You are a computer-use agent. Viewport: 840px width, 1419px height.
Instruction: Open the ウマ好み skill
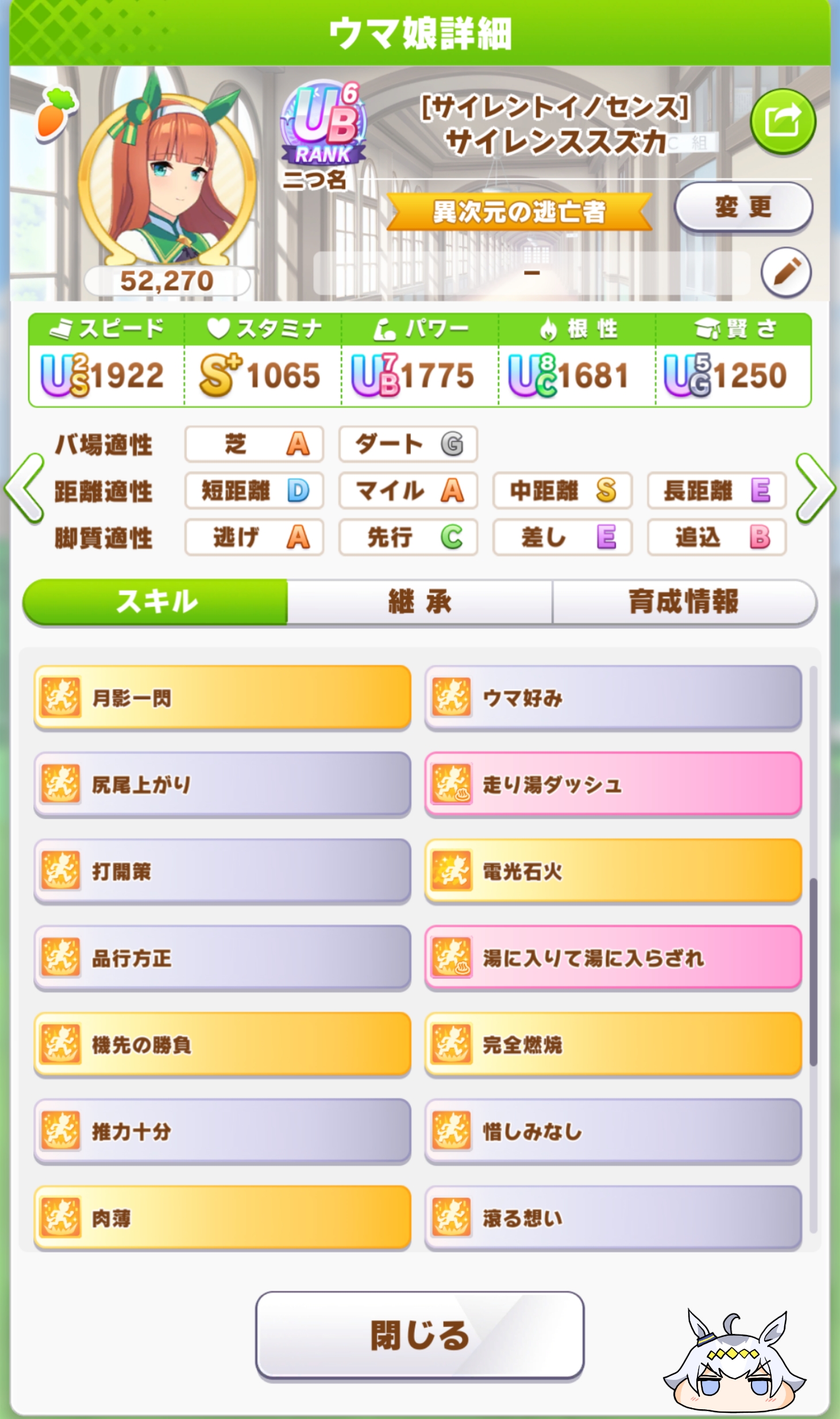point(613,698)
